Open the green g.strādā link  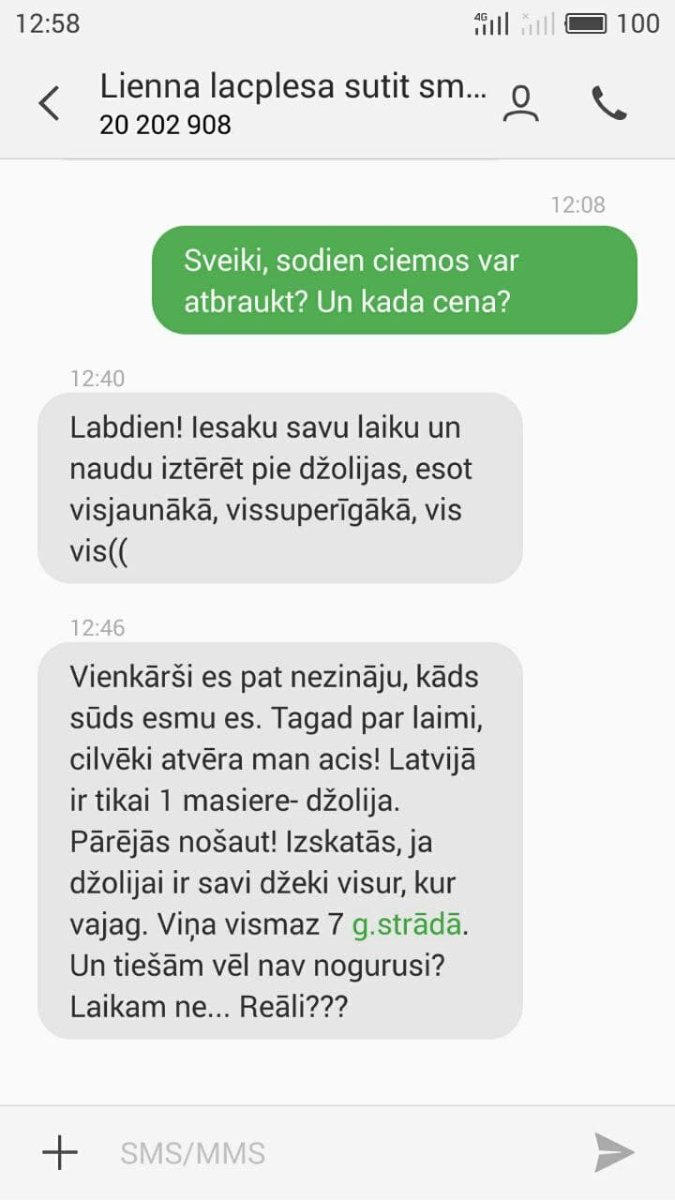point(406,925)
